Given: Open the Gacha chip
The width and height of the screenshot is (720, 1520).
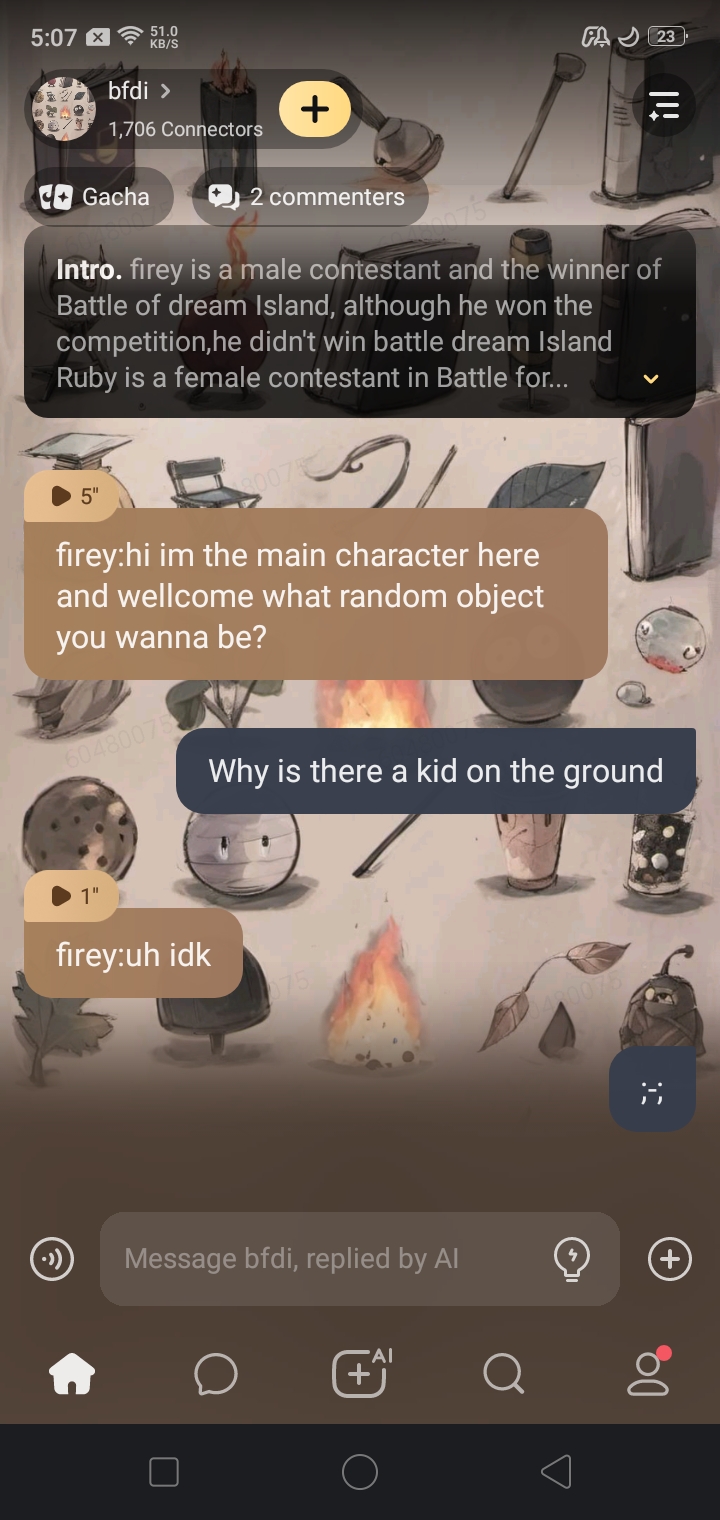Looking at the screenshot, I should click(x=98, y=197).
